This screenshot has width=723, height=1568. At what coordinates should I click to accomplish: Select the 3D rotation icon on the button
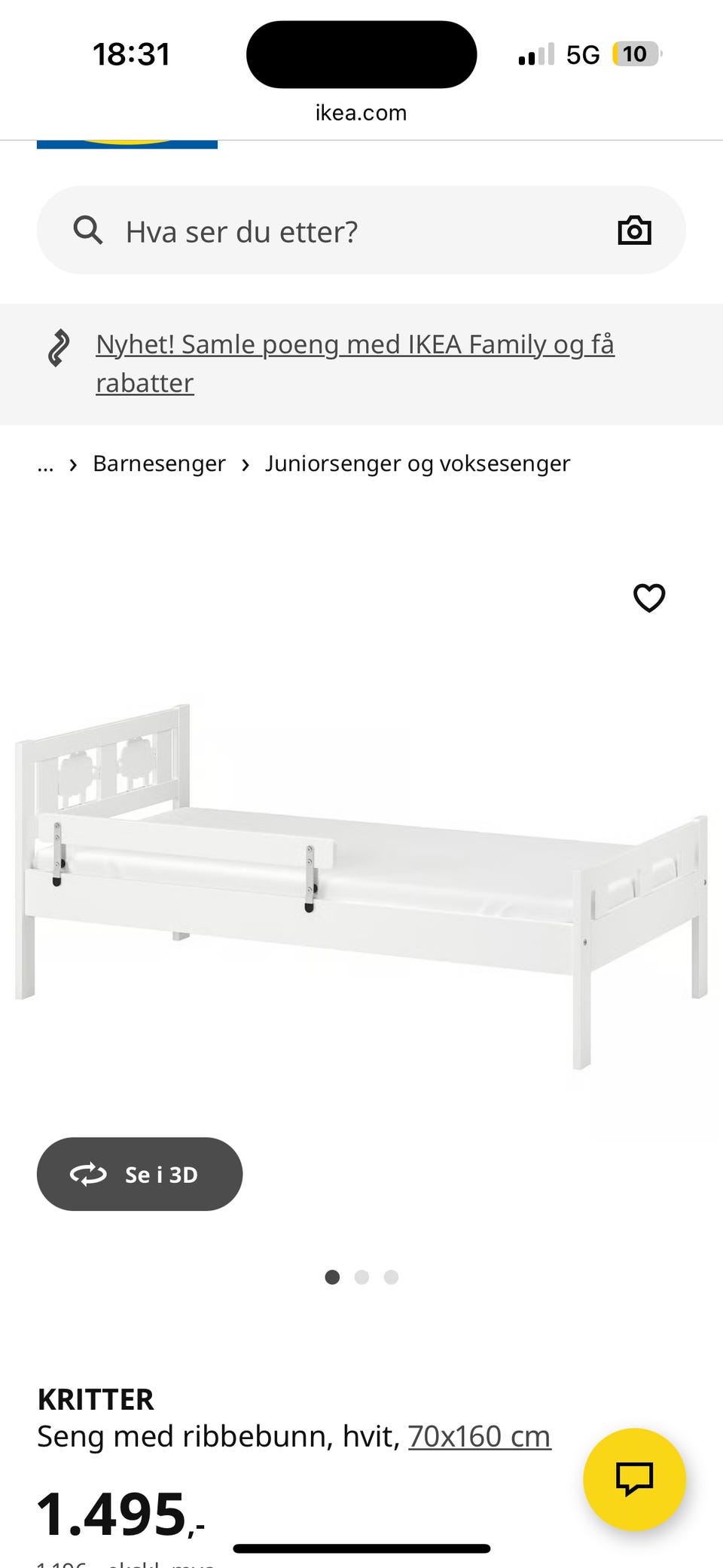click(88, 1174)
